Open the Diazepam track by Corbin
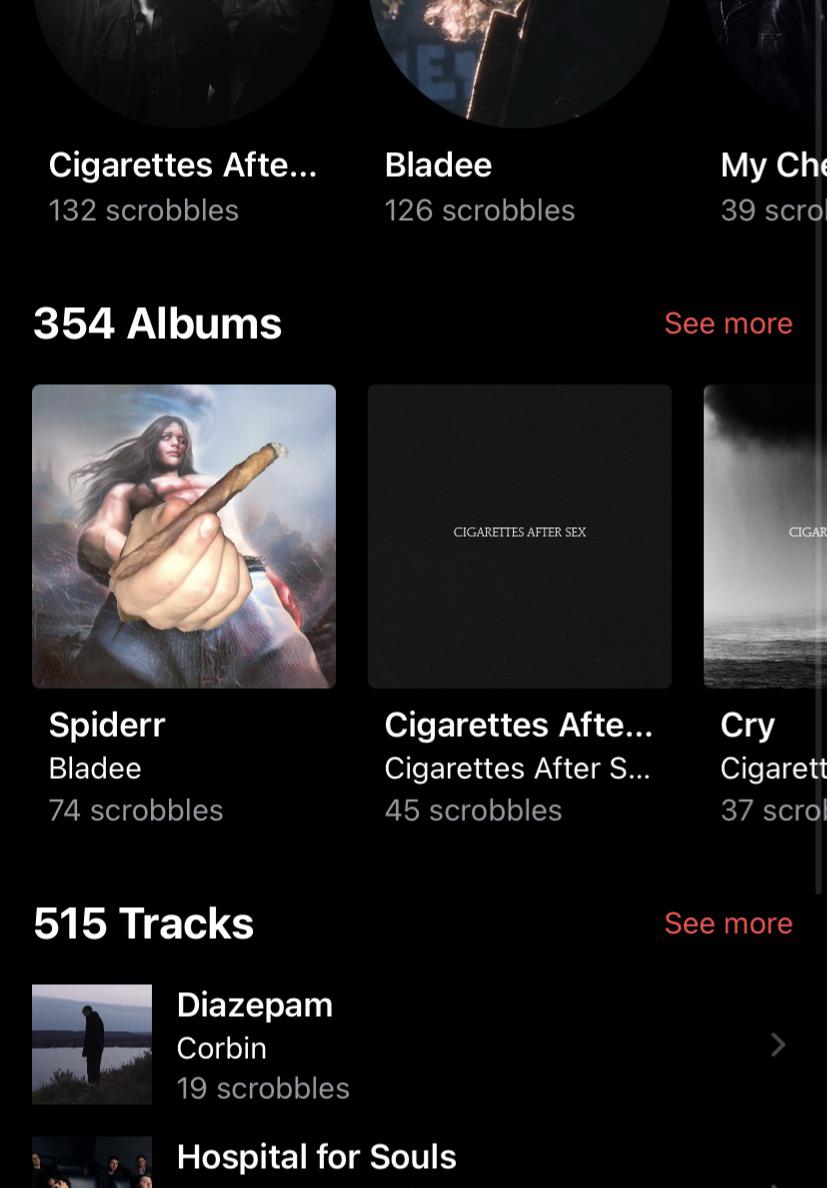 (x=400, y=1044)
